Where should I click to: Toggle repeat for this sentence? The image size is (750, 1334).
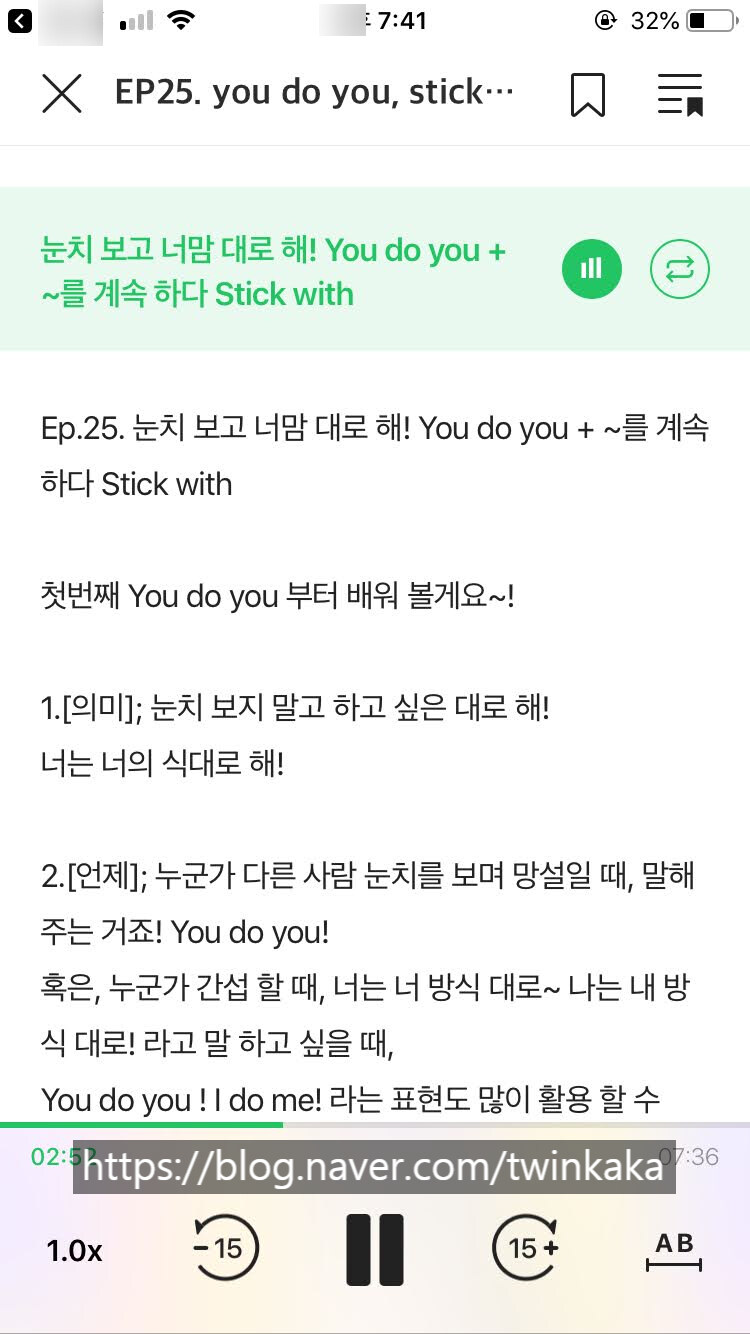680,269
